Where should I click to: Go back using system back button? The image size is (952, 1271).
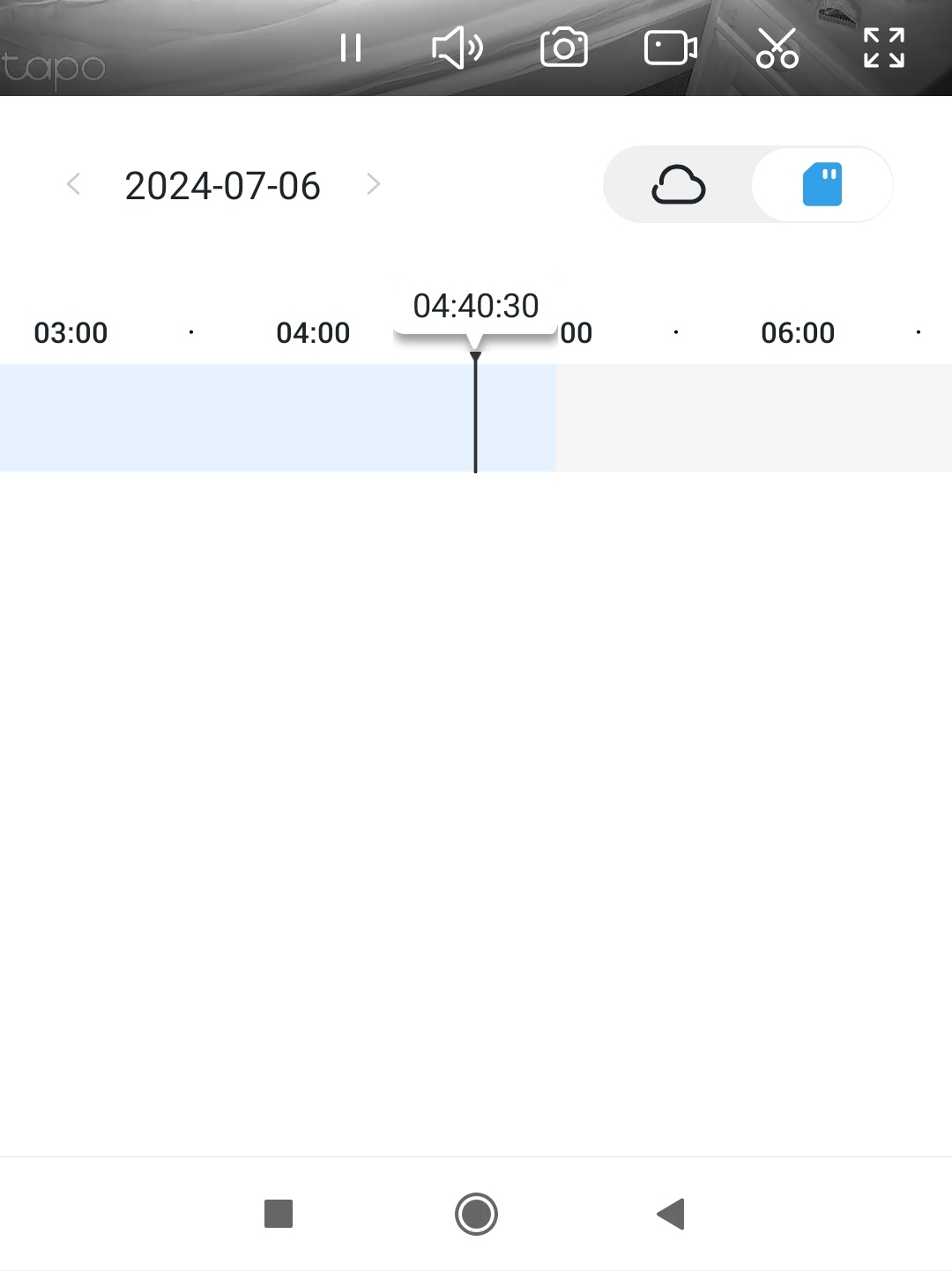click(x=672, y=1214)
